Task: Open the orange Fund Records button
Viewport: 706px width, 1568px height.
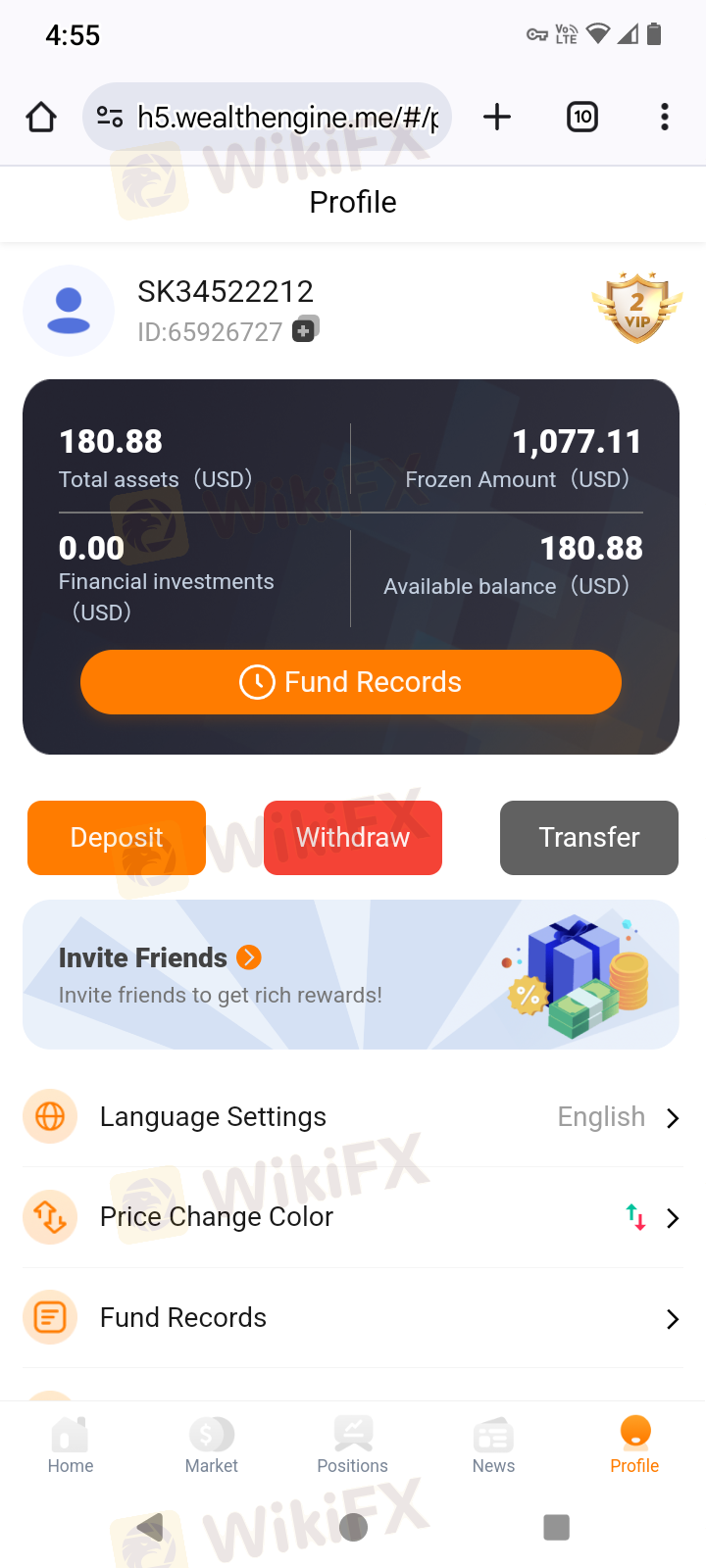Action: pyautogui.click(x=351, y=682)
